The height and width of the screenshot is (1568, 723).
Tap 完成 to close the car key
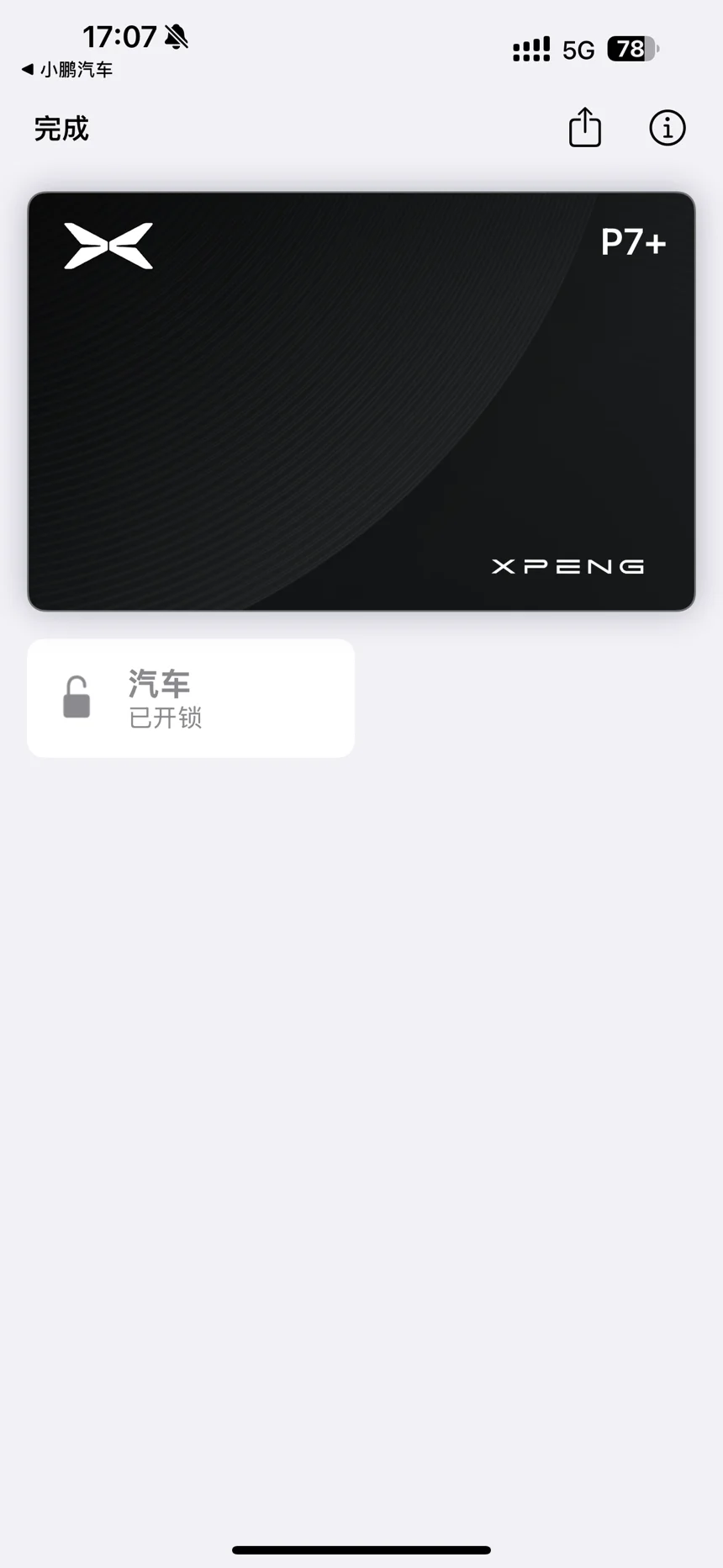click(x=61, y=129)
